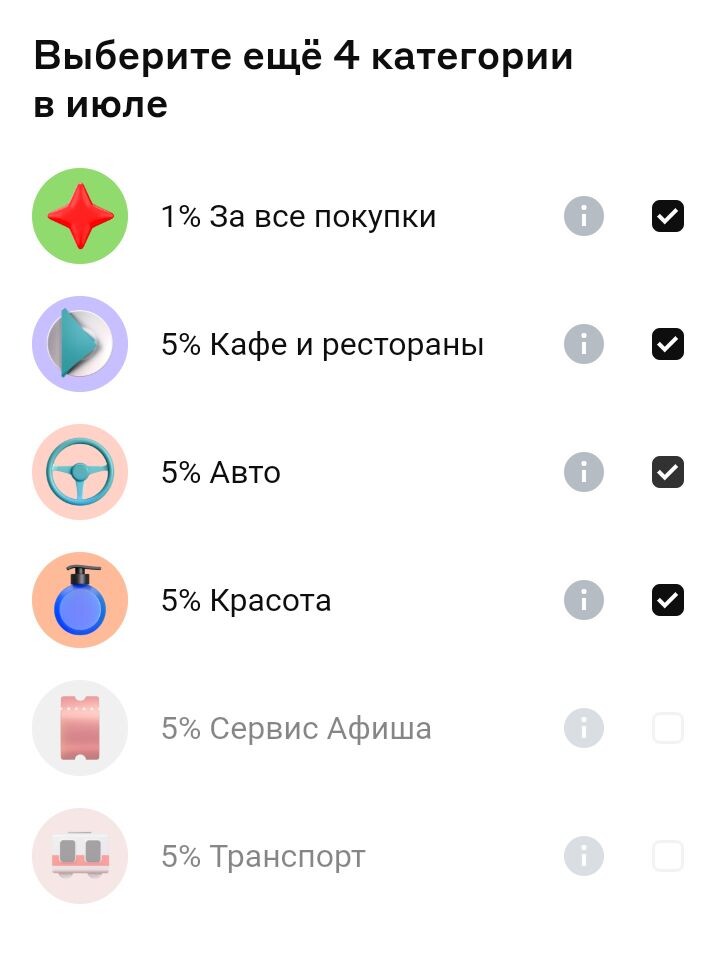This screenshot has height=957, width=720.
Task: Click the perfume bottle icon for Красота
Action: (x=80, y=599)
